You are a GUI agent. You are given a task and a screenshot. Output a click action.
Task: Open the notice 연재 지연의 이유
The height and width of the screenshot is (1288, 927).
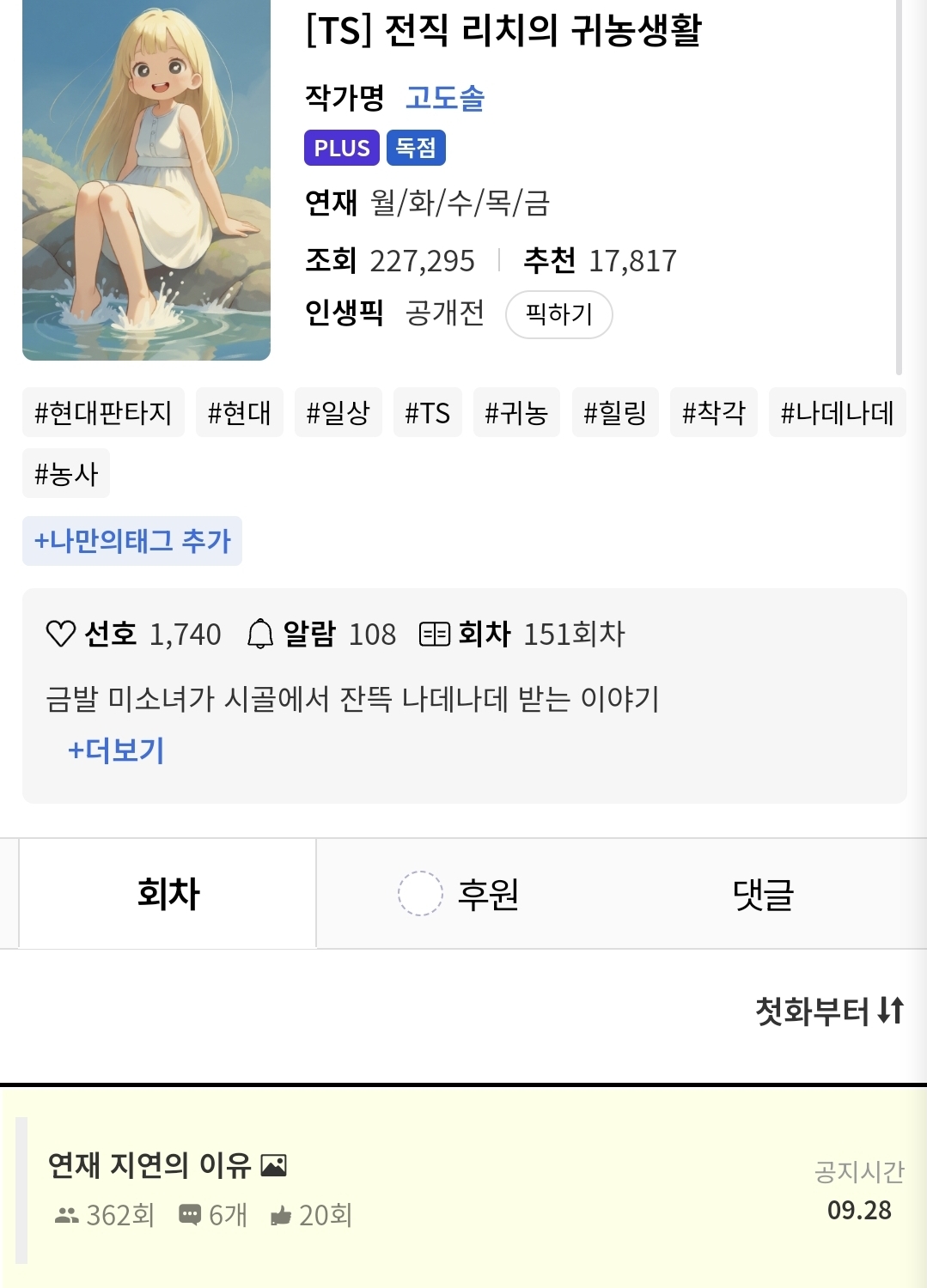pos(150,1165)
